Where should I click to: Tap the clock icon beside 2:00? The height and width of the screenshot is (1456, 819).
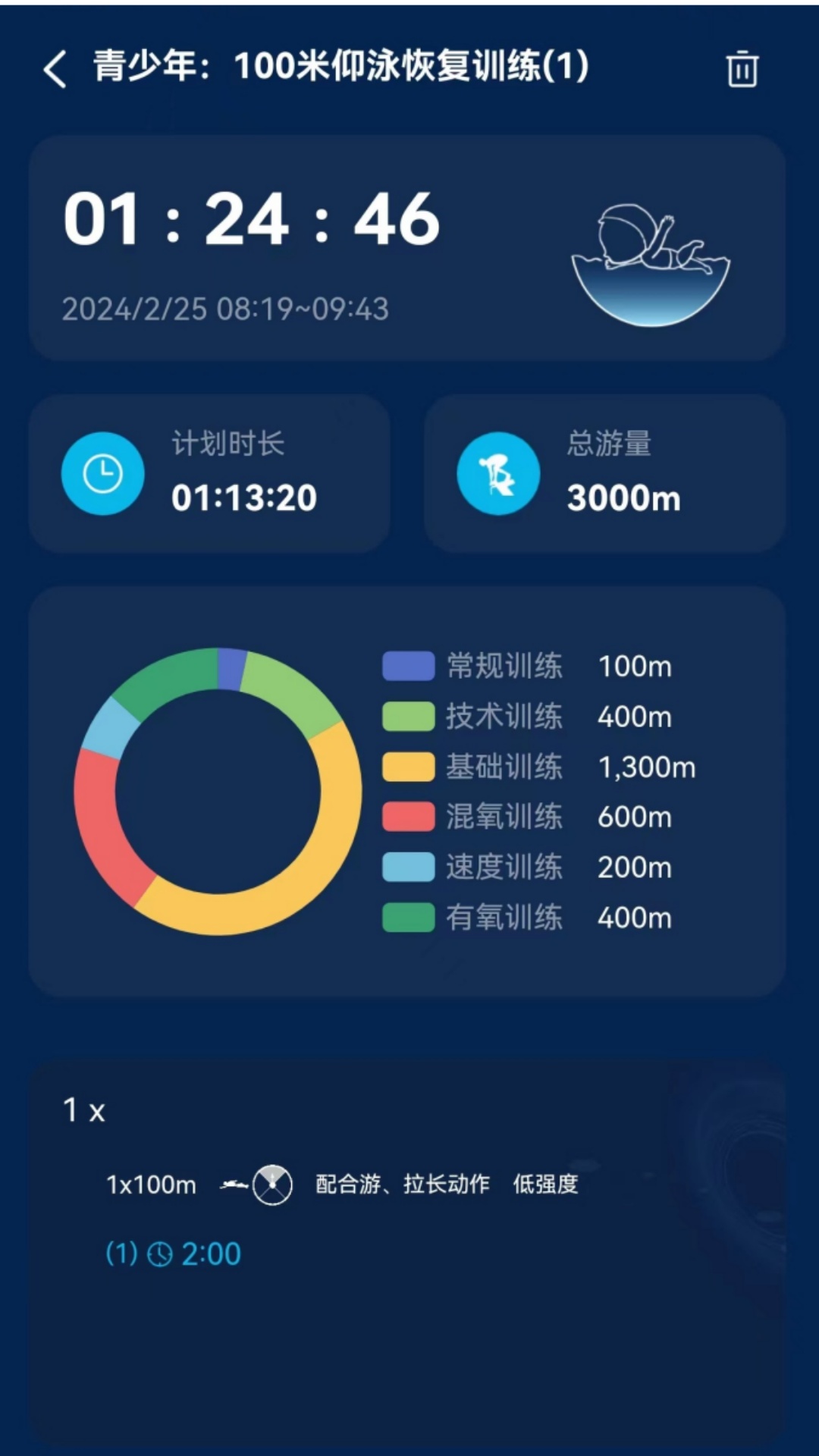(x=158, y=1253)
